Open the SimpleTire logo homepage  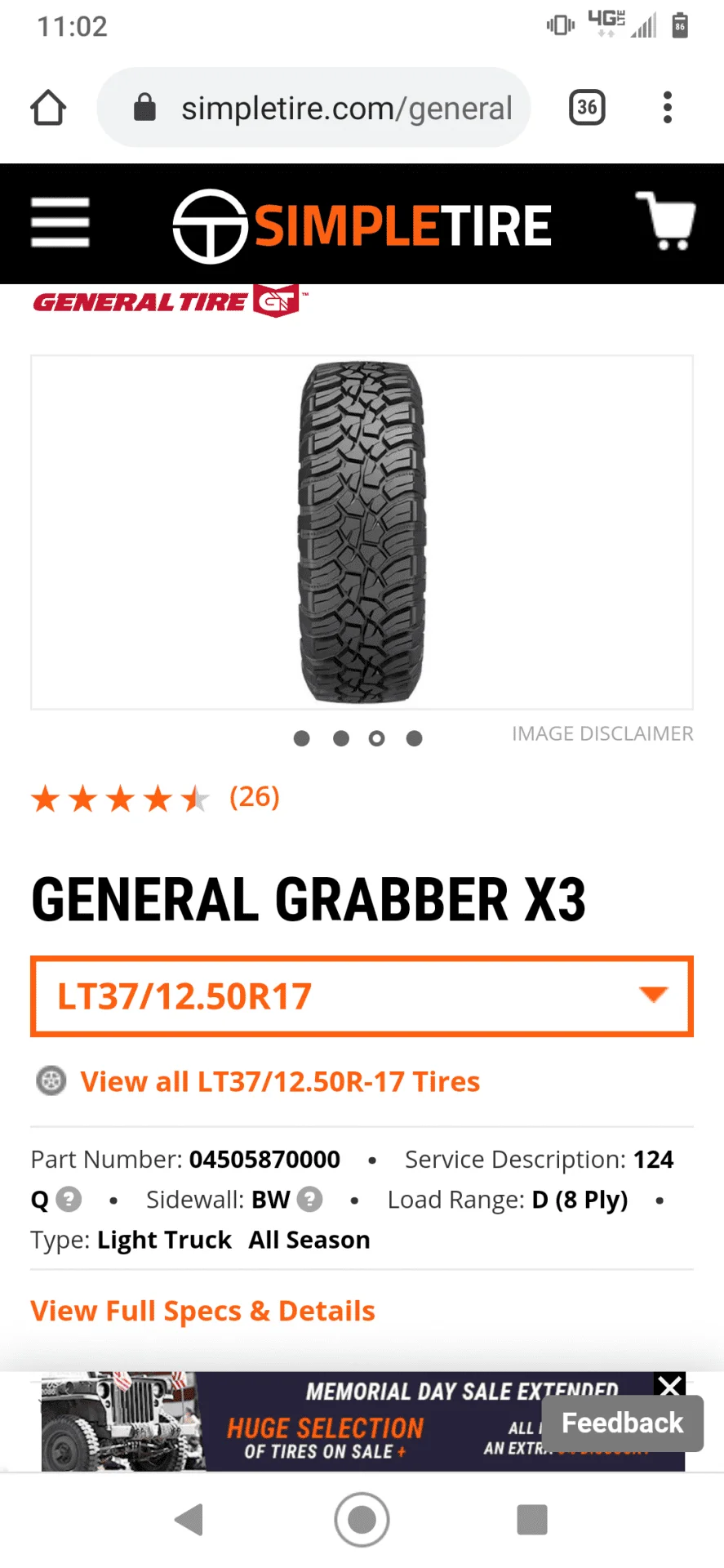[x=362, y=225]
